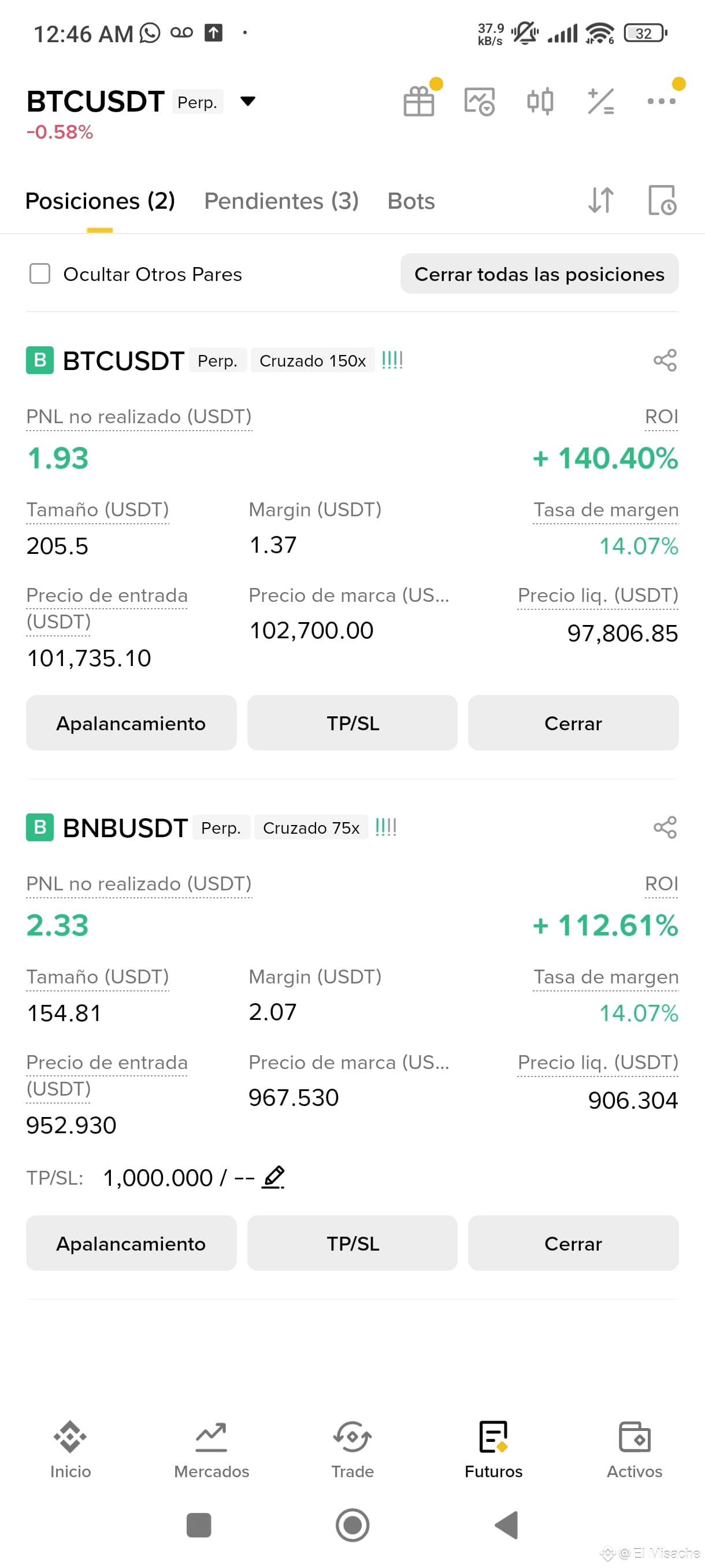Switch to the Bots tab

411,201
